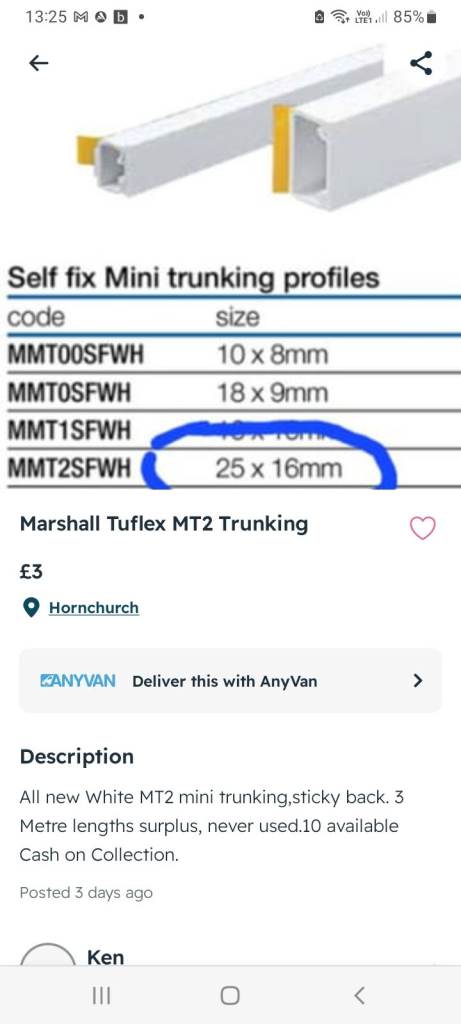Go to the home screen
This screenshot has width=461, height=1024.
pos(230,995)
